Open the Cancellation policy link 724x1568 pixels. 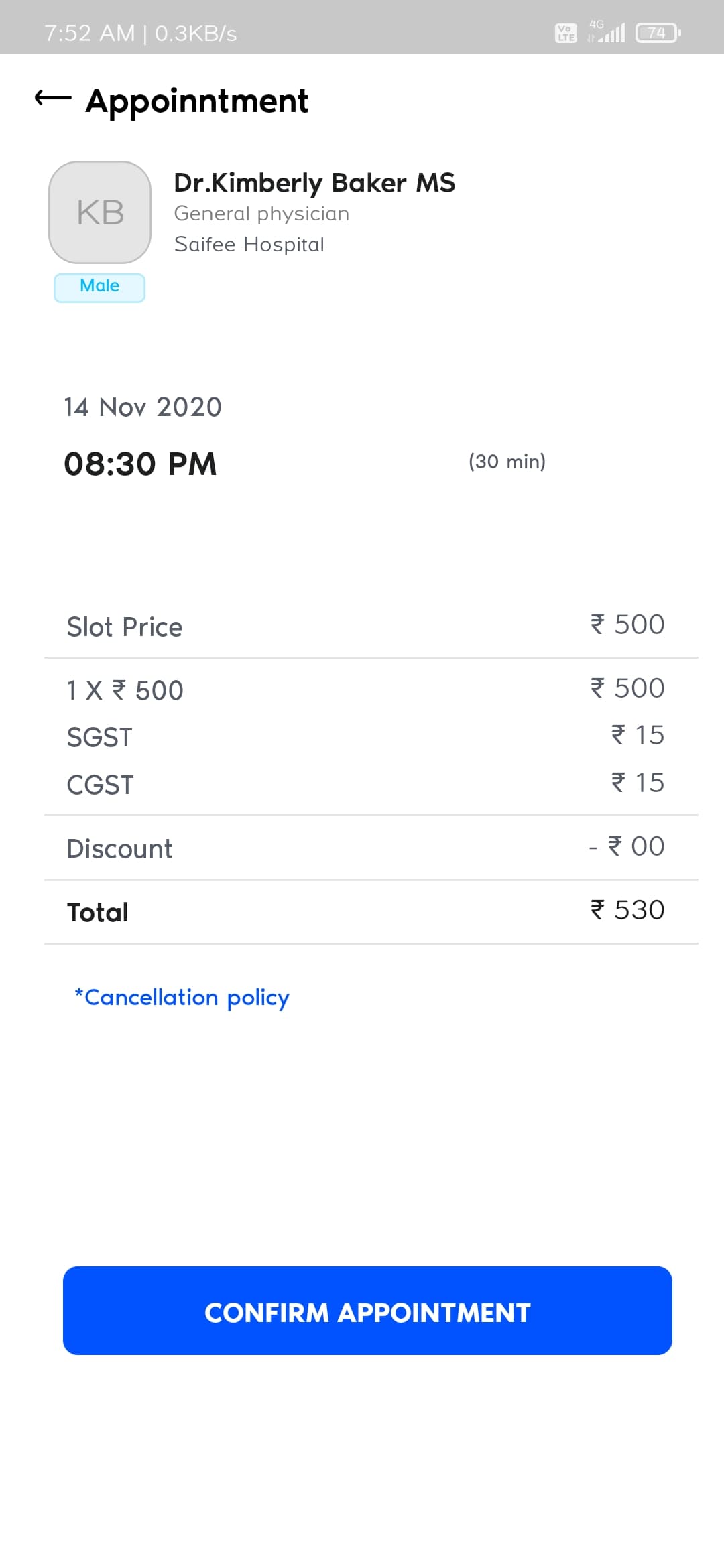(182, 998)
